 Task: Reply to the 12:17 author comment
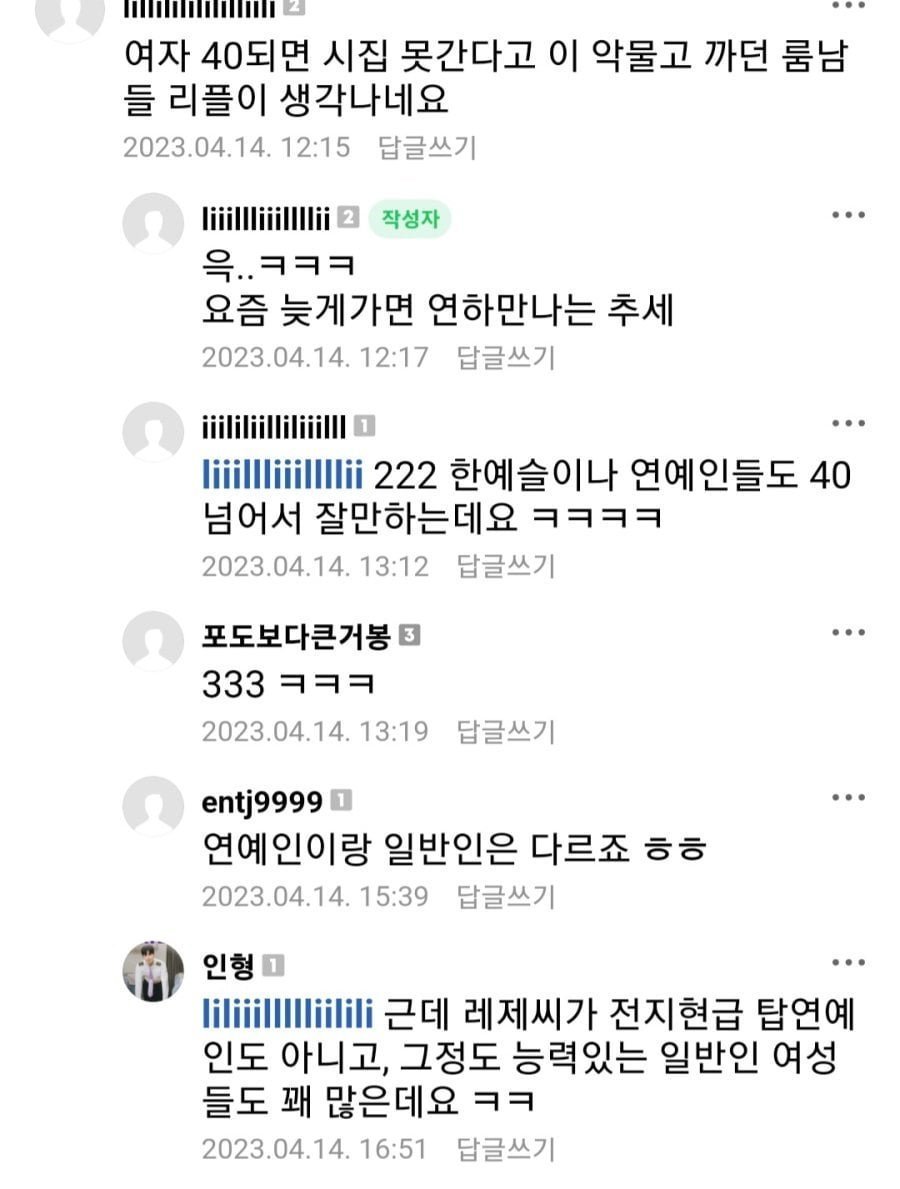(505, 357)
